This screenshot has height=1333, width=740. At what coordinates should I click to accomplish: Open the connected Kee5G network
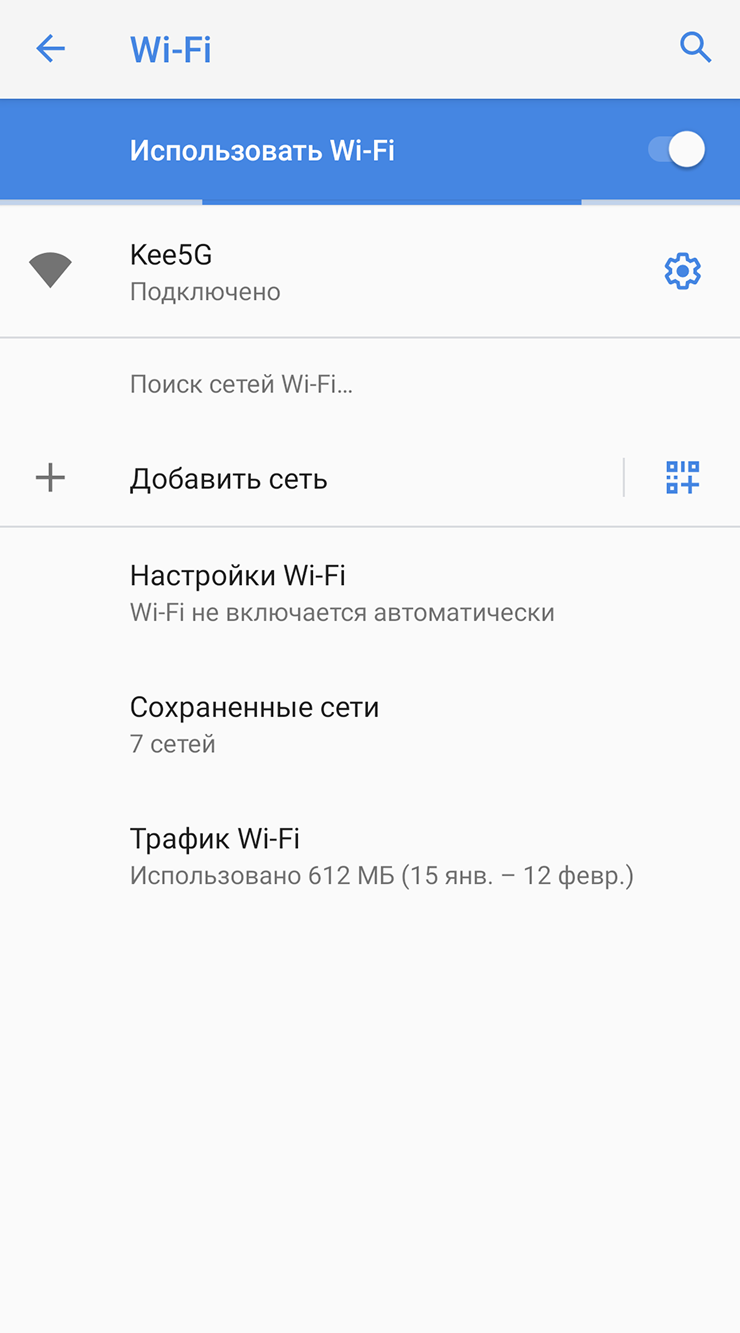click(300, 272)
